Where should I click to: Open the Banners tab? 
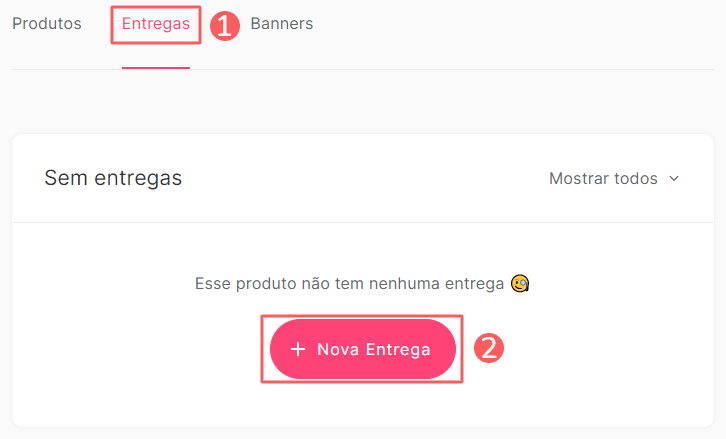(281, 24)
